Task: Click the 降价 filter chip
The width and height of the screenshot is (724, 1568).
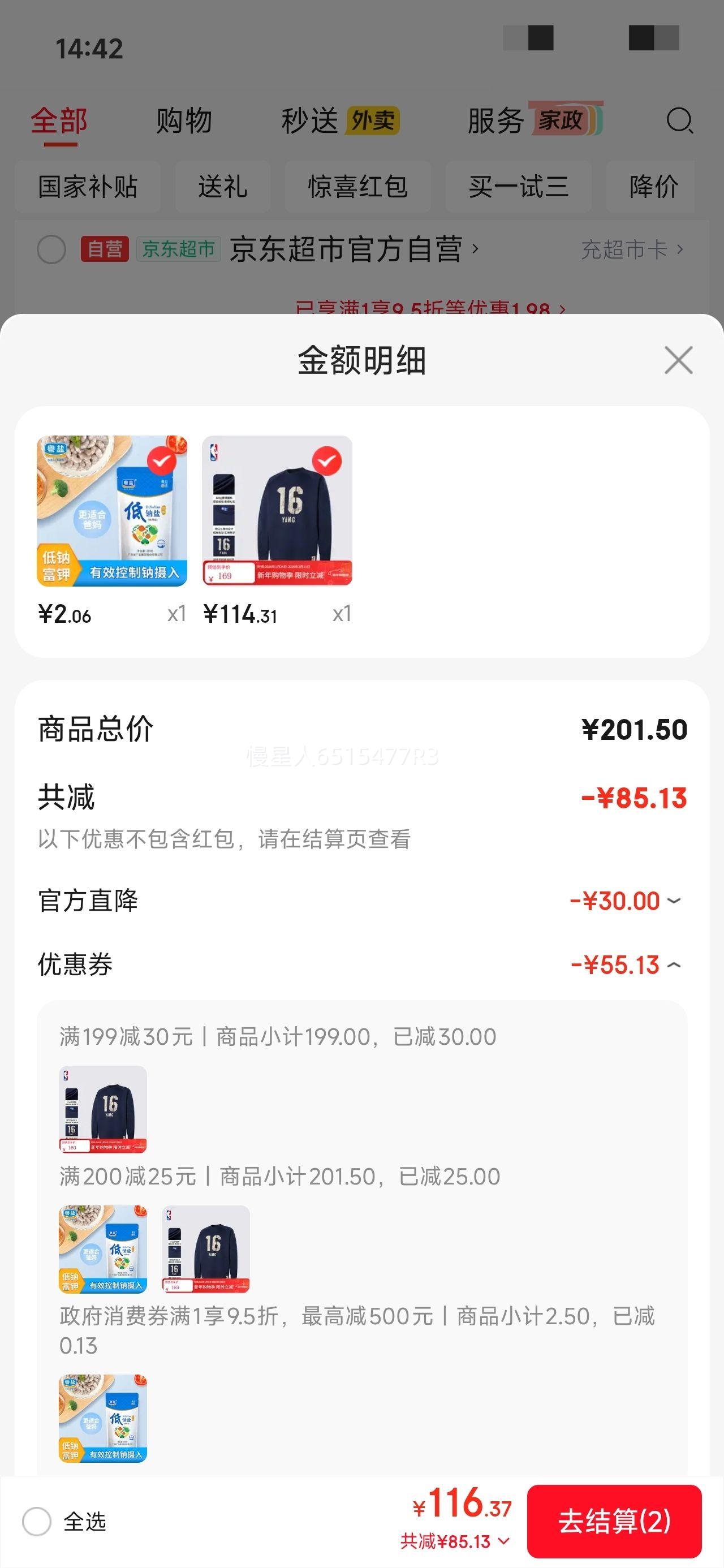Action: (x=654, y=187)
